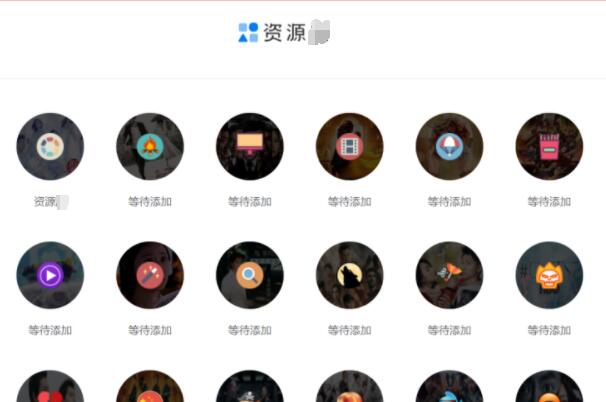Select the film strip icon tile
606x402 pixels.
point(350,147)
